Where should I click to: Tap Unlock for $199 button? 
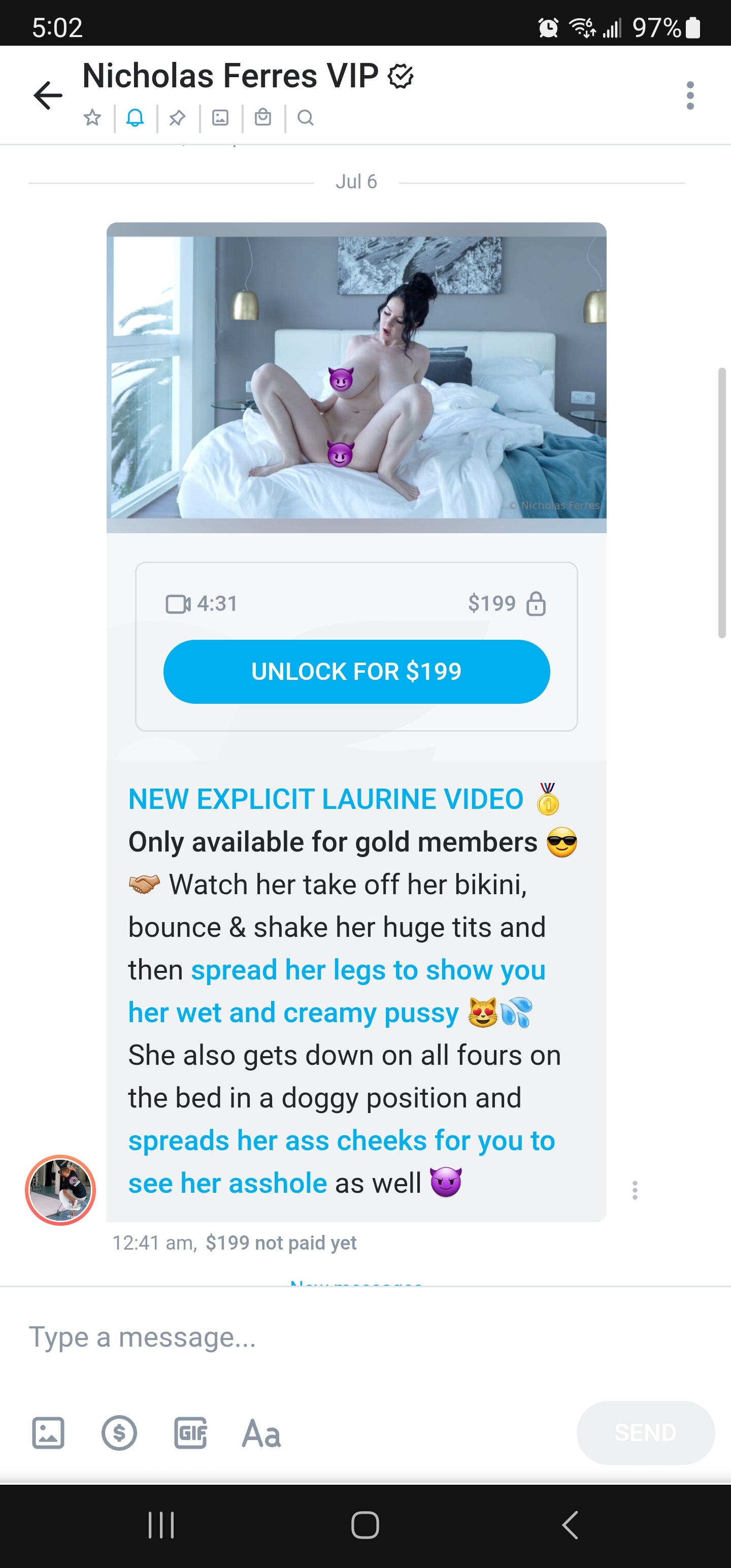pos(357,671)
